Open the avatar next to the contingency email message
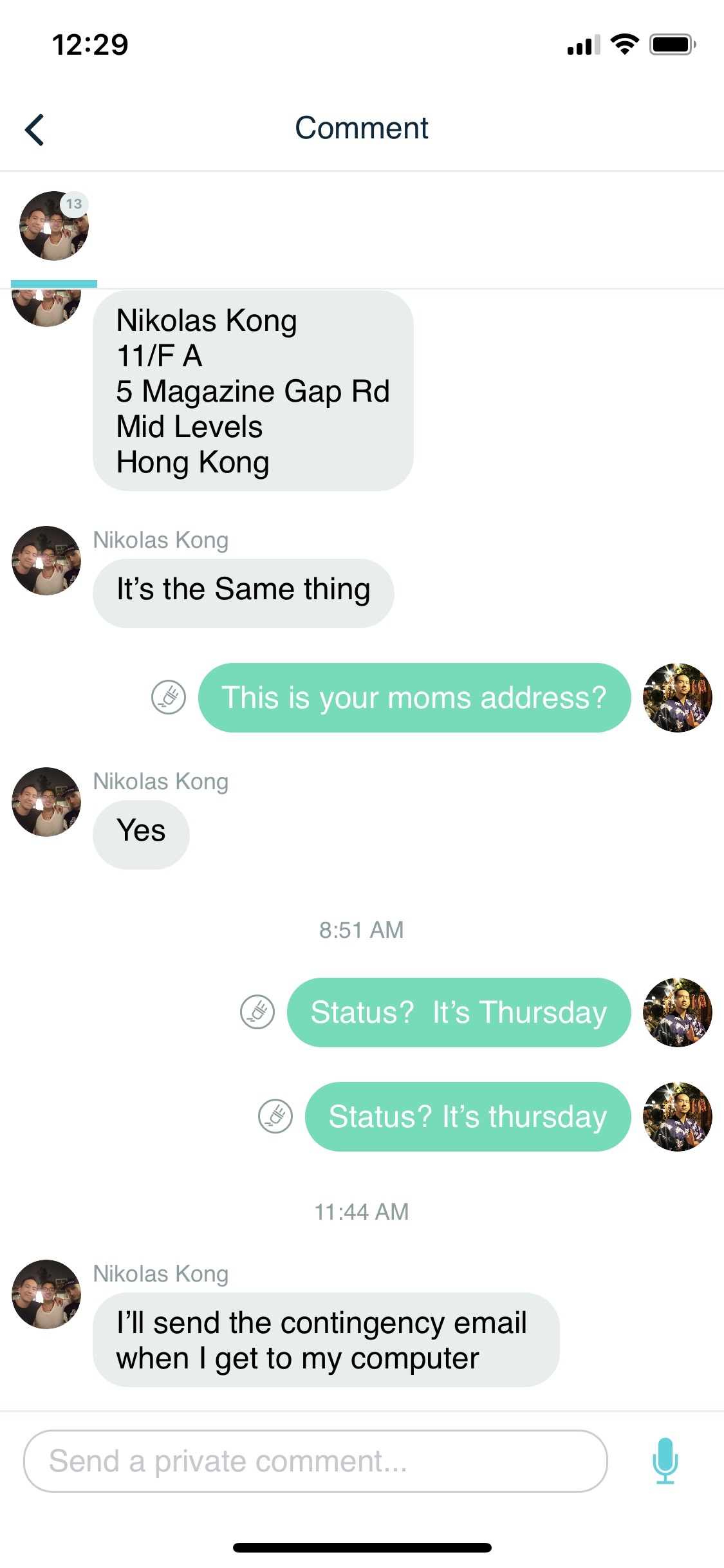This screenshot has height=1568, width=724. 46,1294
